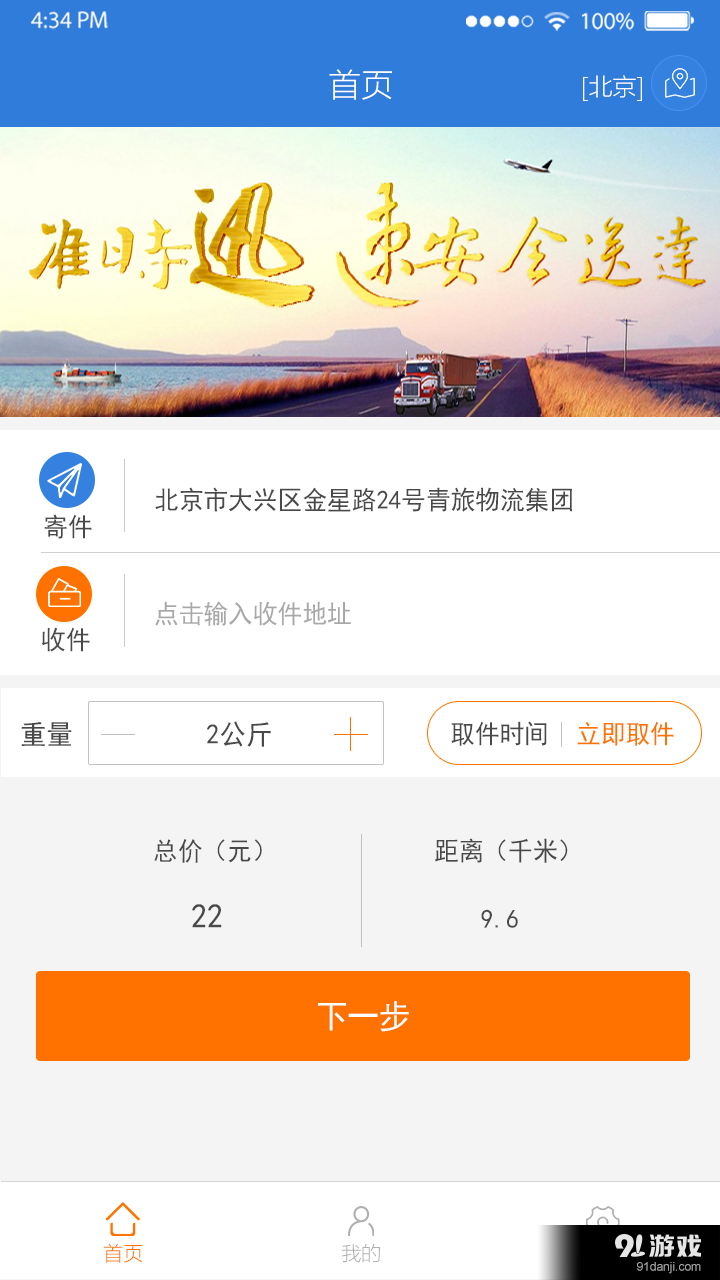Click the settings gear icon at bottom right
Screen dimensions: 720x1280
(604, 1218)
